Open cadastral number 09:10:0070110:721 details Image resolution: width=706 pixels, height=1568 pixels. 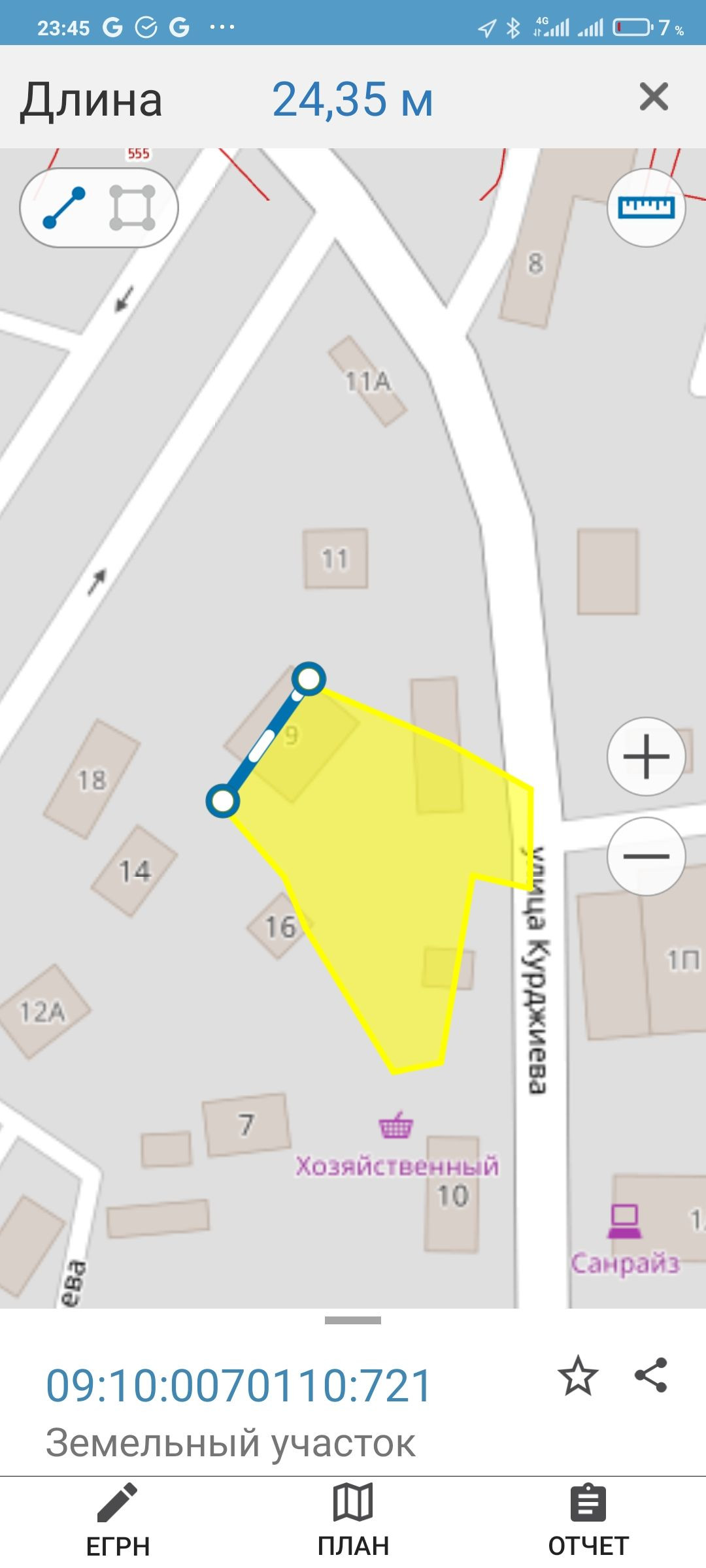click(239, 1385)
